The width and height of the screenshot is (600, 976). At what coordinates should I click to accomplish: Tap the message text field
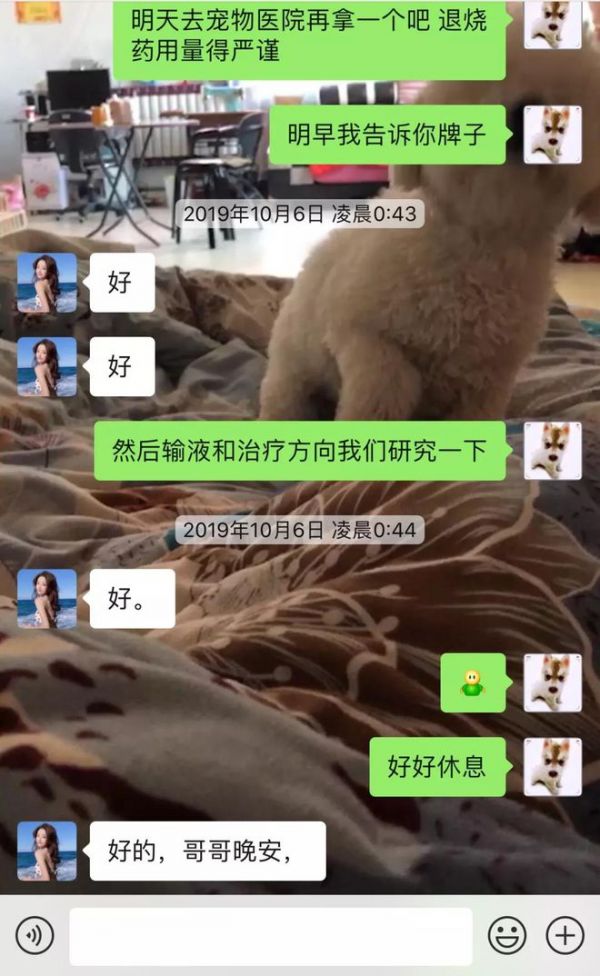(270, 936)
